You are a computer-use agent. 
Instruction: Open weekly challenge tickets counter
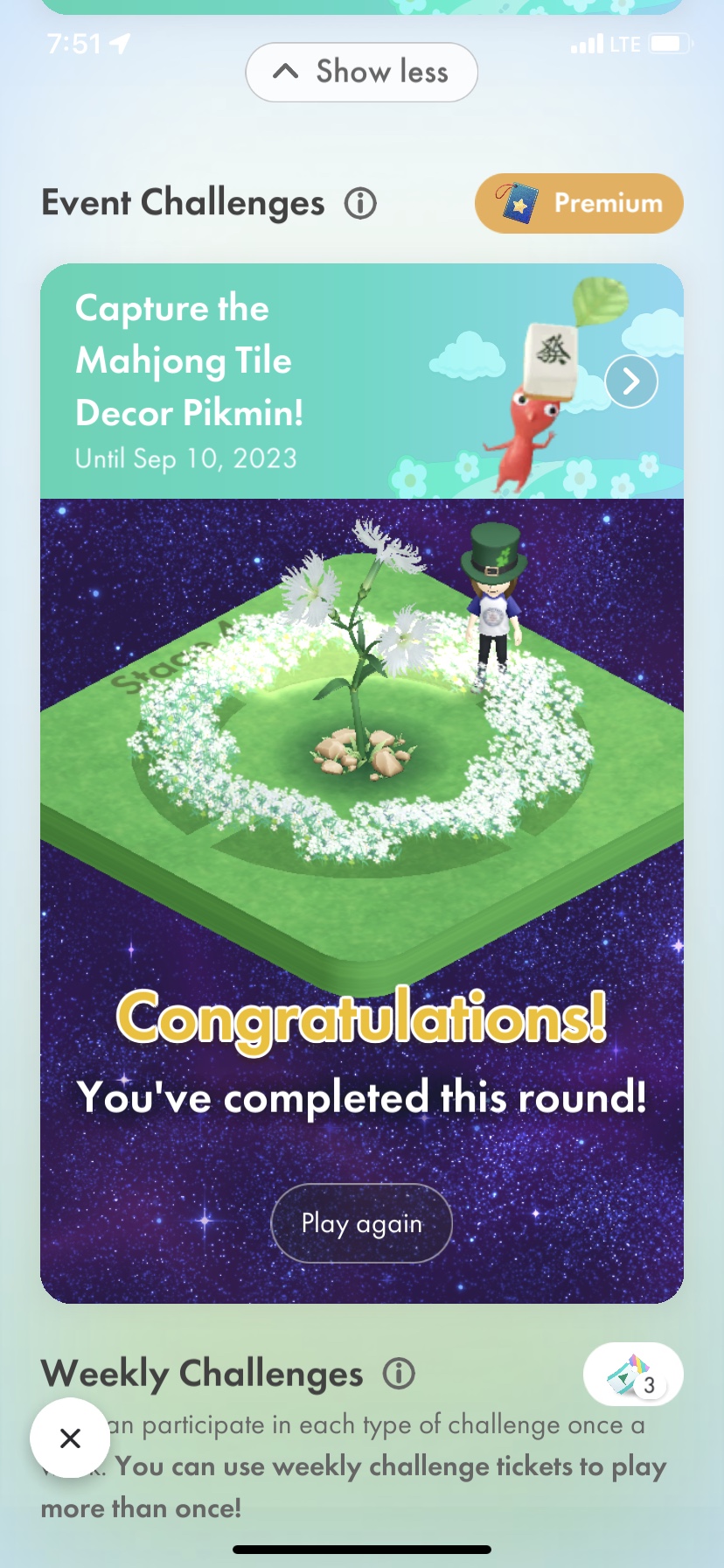[x=633, y=1375]
